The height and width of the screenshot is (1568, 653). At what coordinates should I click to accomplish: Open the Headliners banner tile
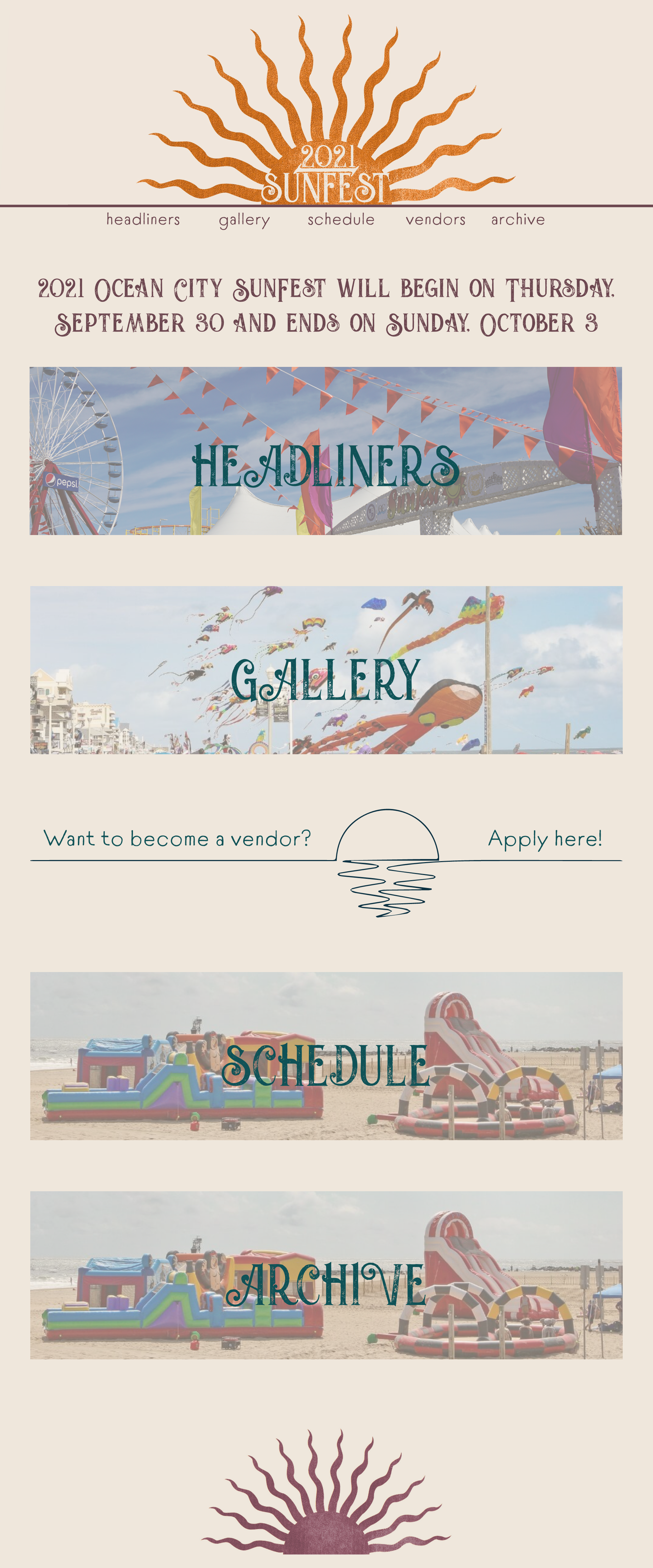click(x=326, y=451)
